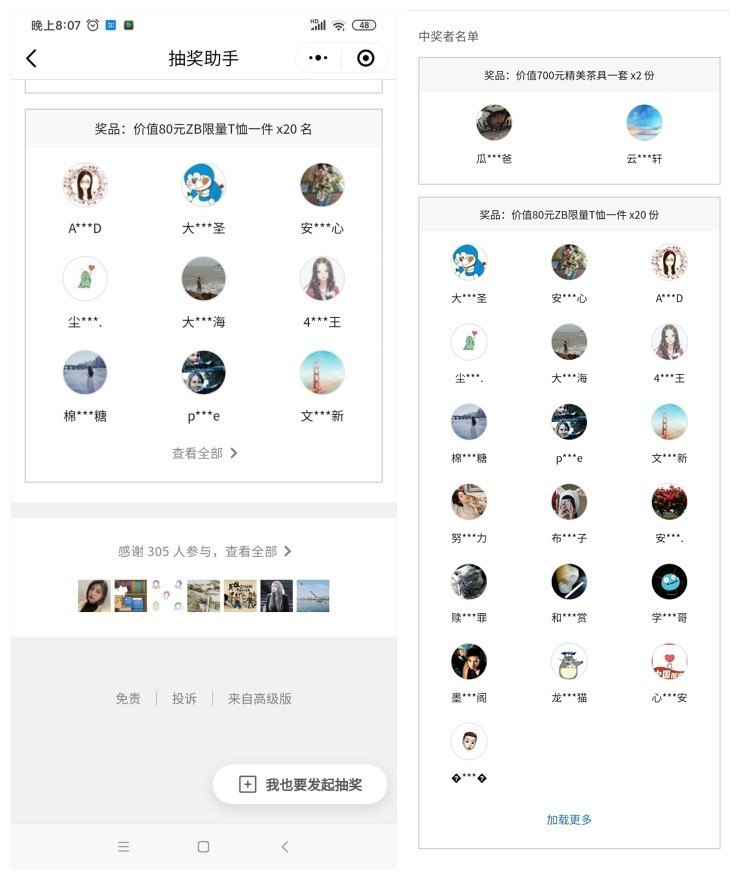Image resolution: width=740 pixels, height=880 pixels.
Task: Tap the system home button
Action: [204, 847]
